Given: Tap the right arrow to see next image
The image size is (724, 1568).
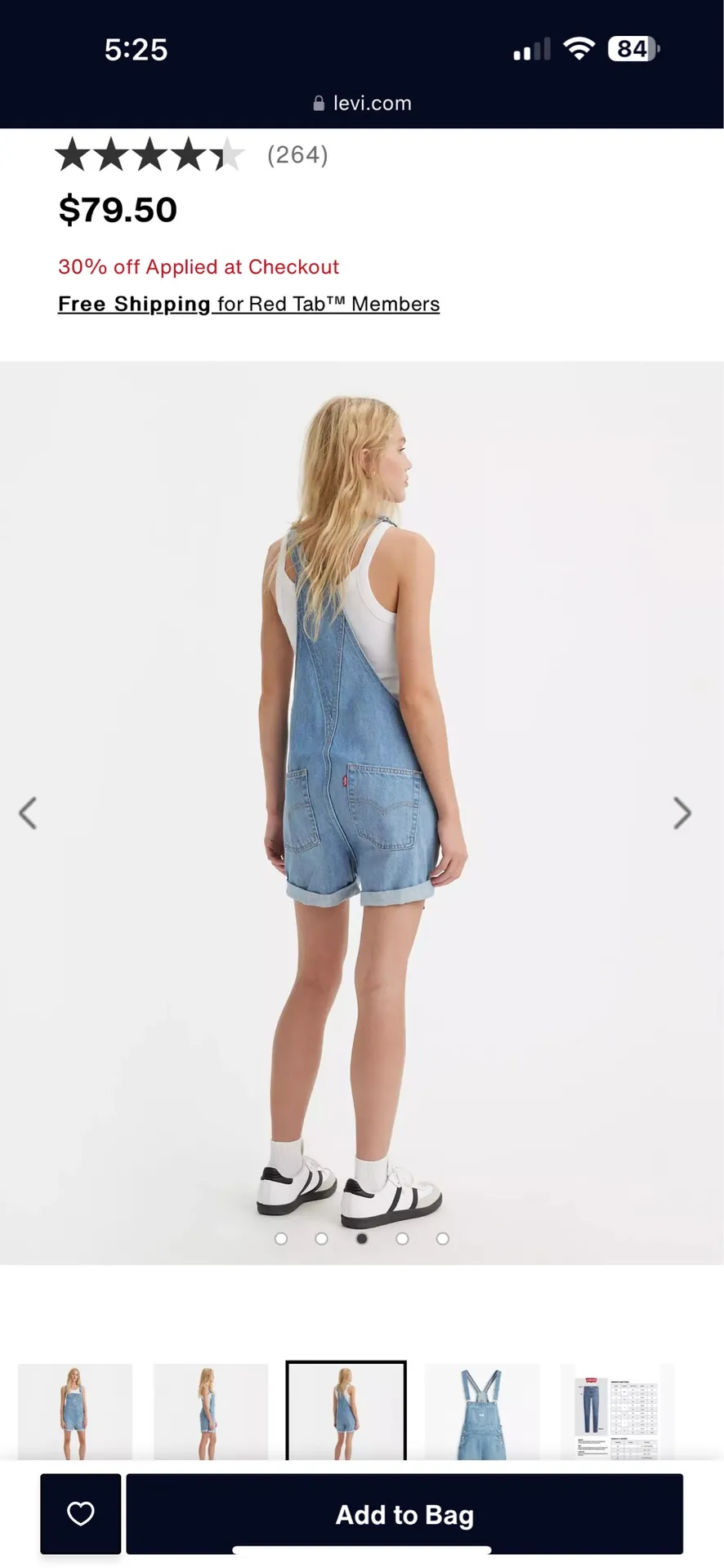Looking at the screenshot, I should pyautogui.click(x=683, y=813).
